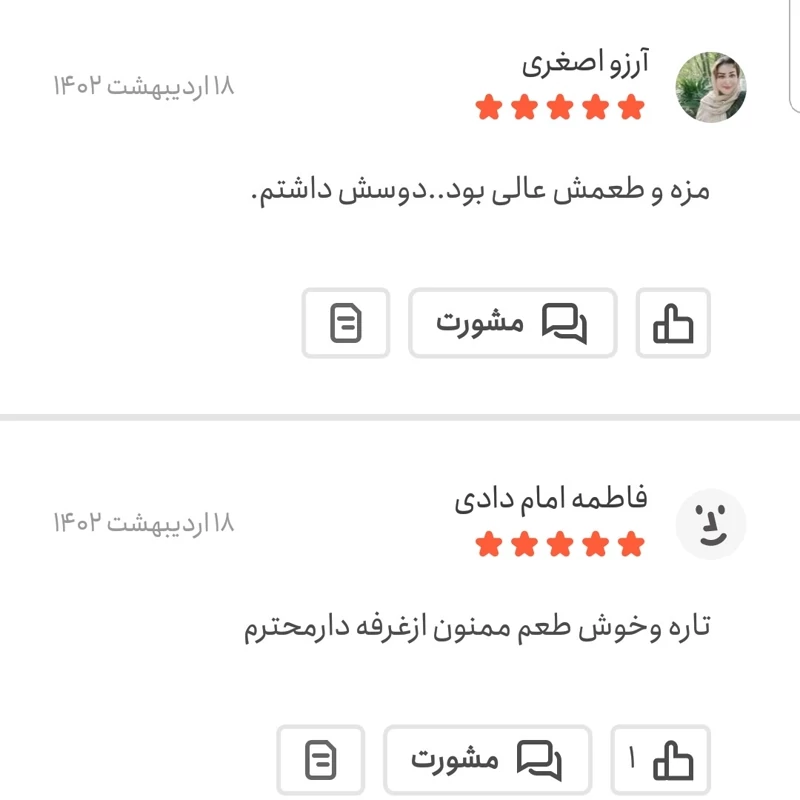View آرزو اصغری's profile photo
The image size is (800, 800).
[x=712, y=87]
